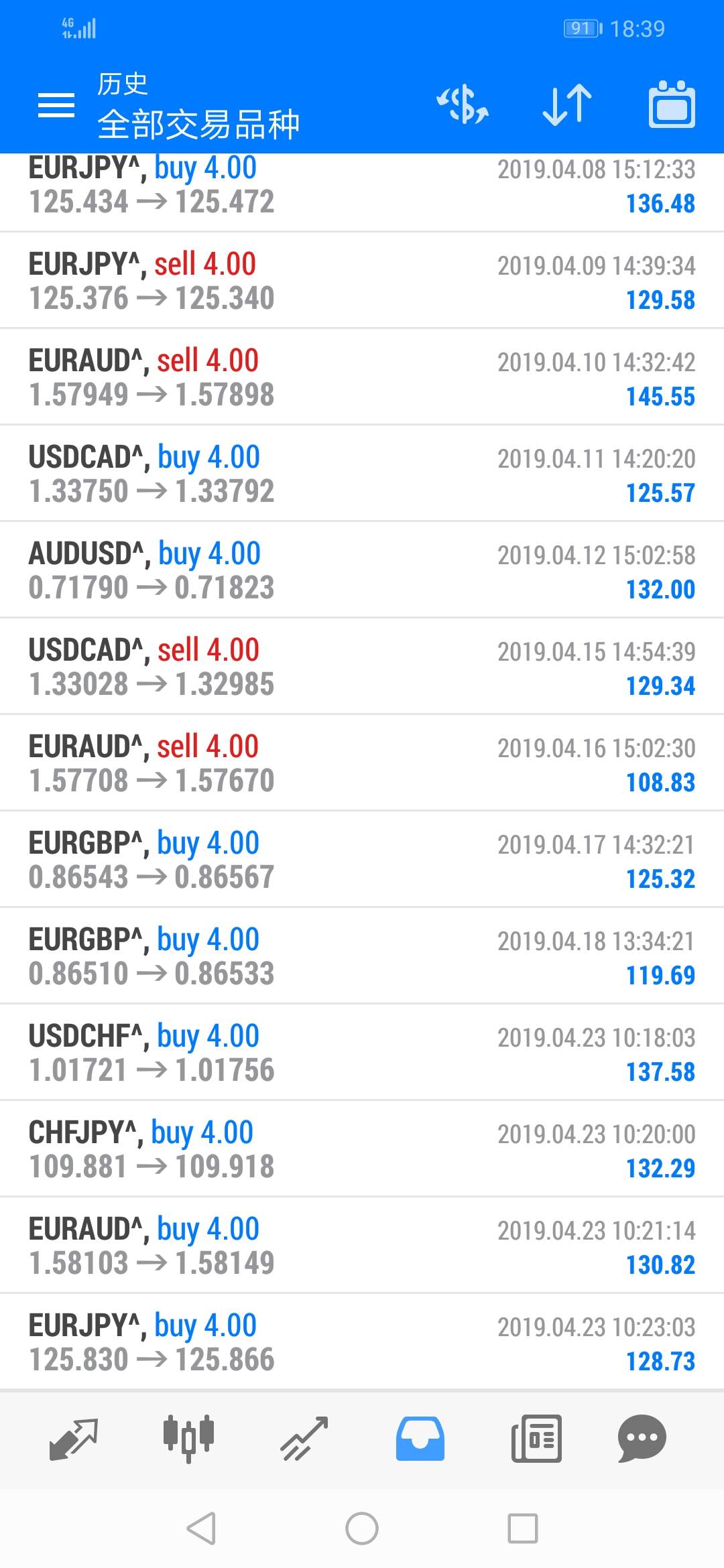The image size is (724, 1568).
Task: Tap the currency symbol filter icon
Action: [463, 105]
